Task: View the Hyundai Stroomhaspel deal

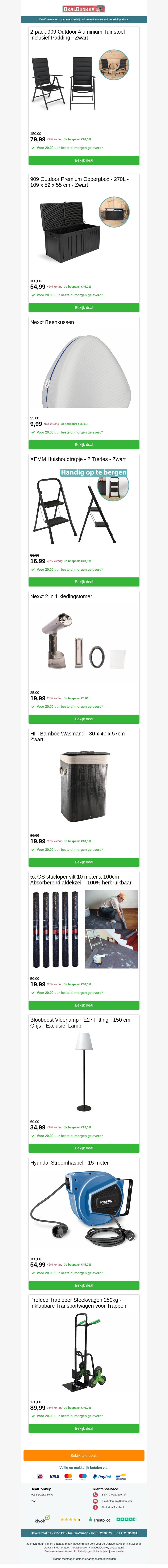Action: 84,1285
